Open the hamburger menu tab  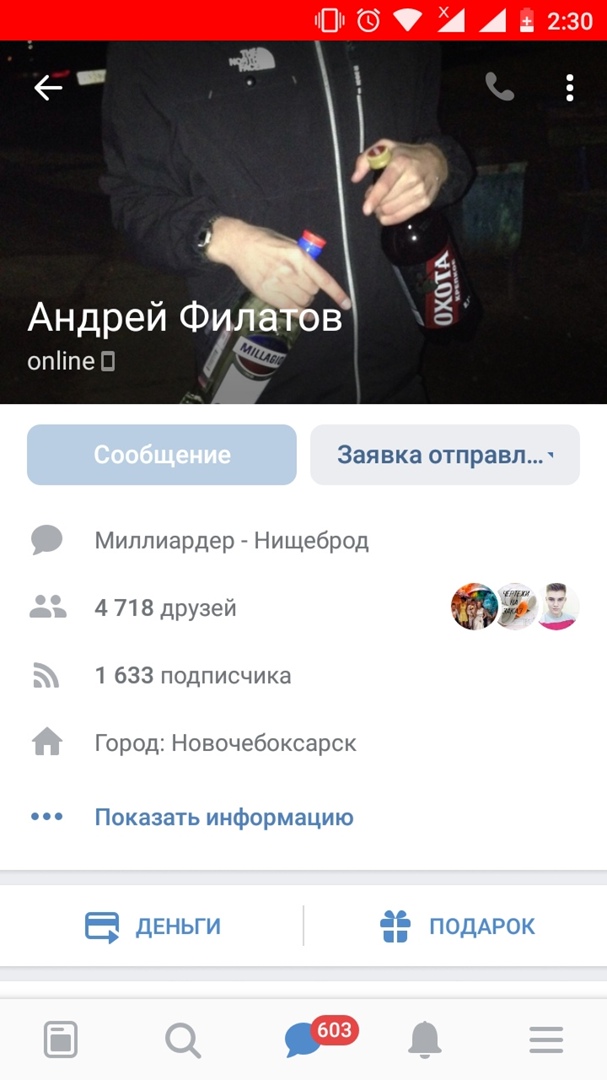546,1041
